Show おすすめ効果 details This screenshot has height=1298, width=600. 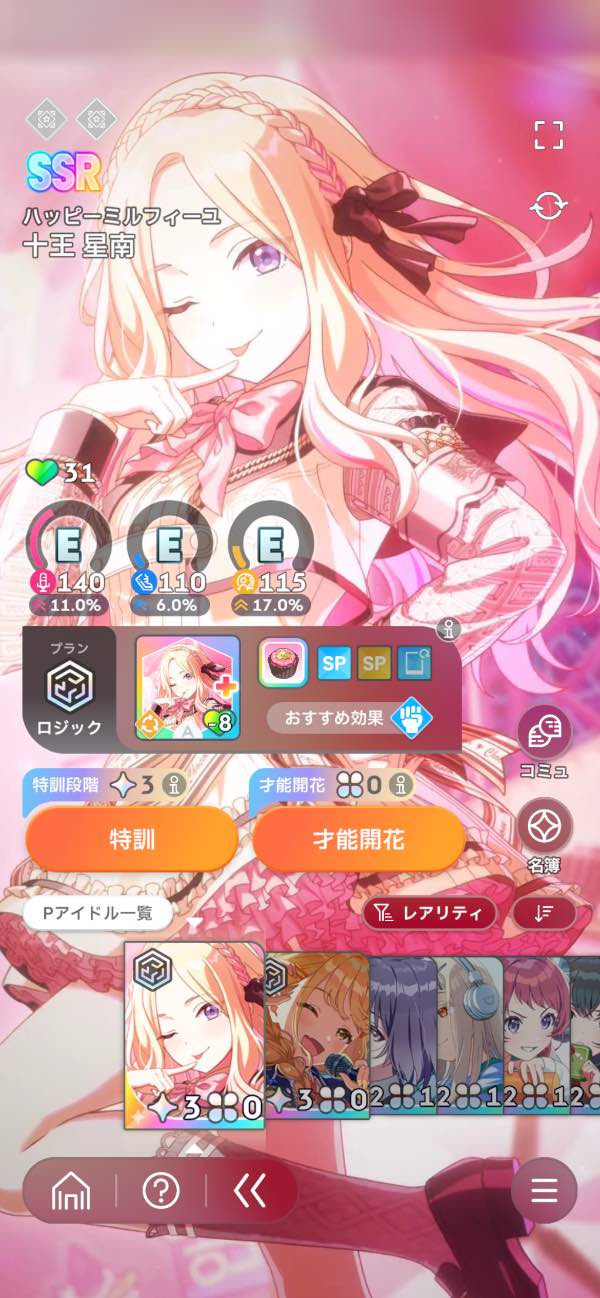click(x=351, y=717)
